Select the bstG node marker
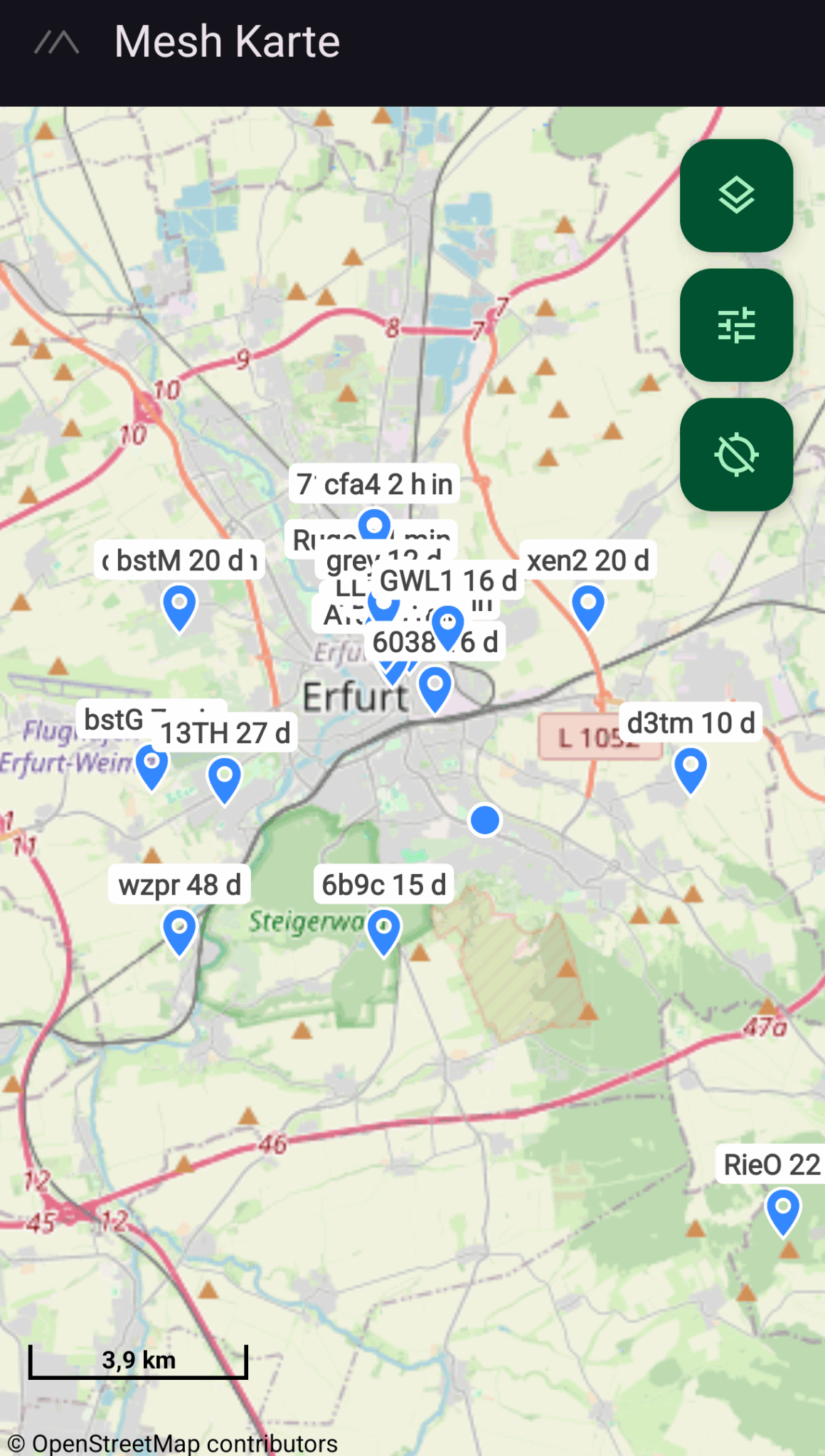The image size is (825, 1456). pyautogui.click(x=151, y=765)
